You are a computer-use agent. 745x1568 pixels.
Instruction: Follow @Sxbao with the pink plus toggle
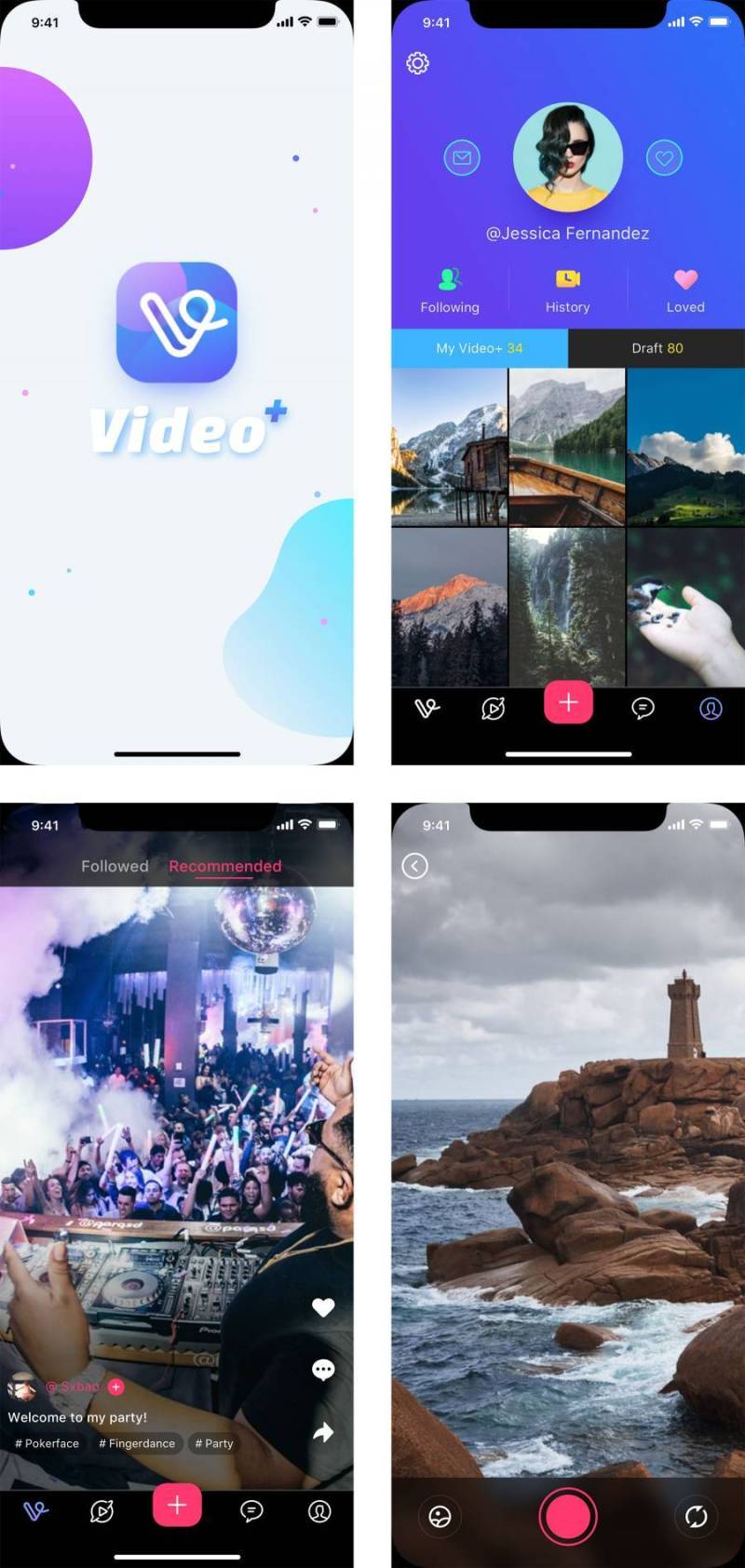pos(115,1386)
